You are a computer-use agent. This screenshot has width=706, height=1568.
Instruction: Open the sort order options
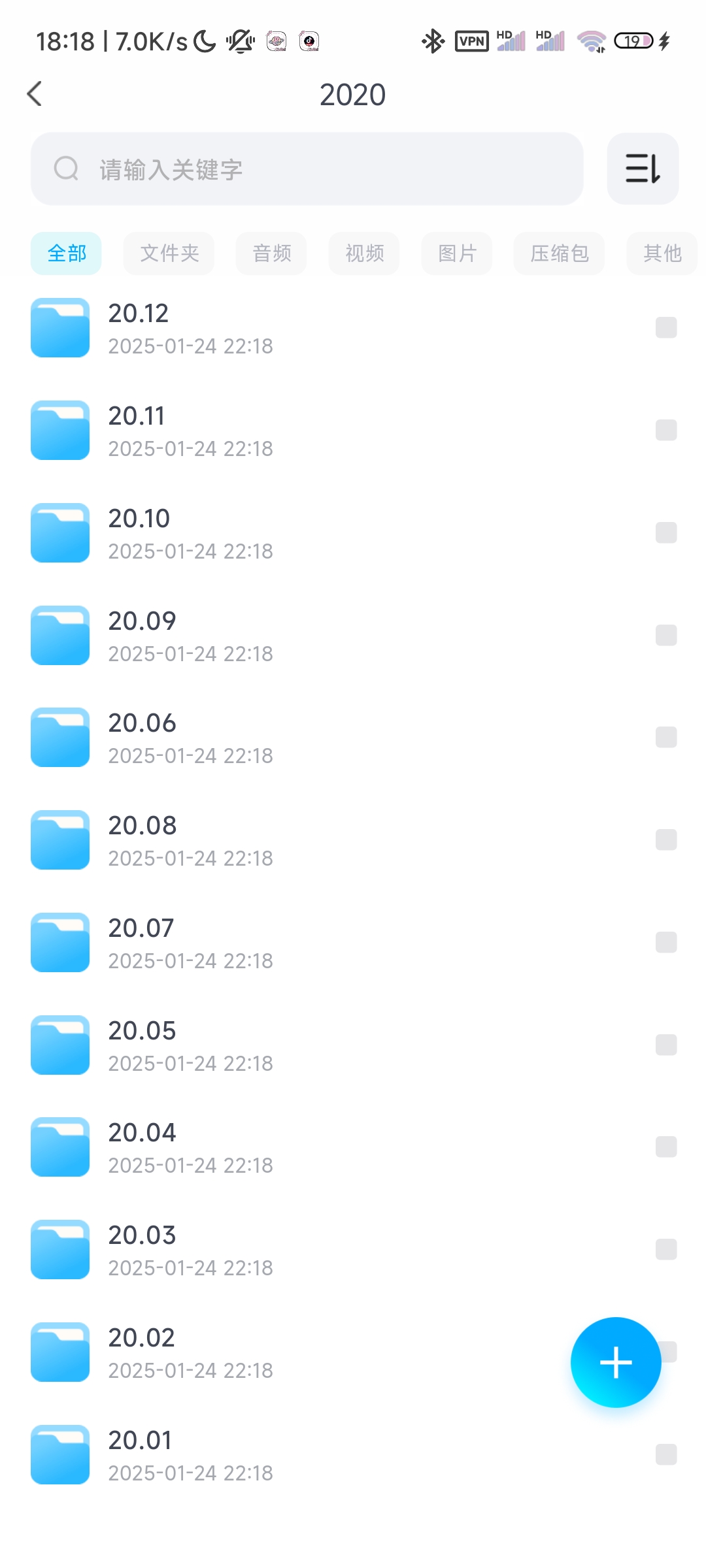pos(643,169)
